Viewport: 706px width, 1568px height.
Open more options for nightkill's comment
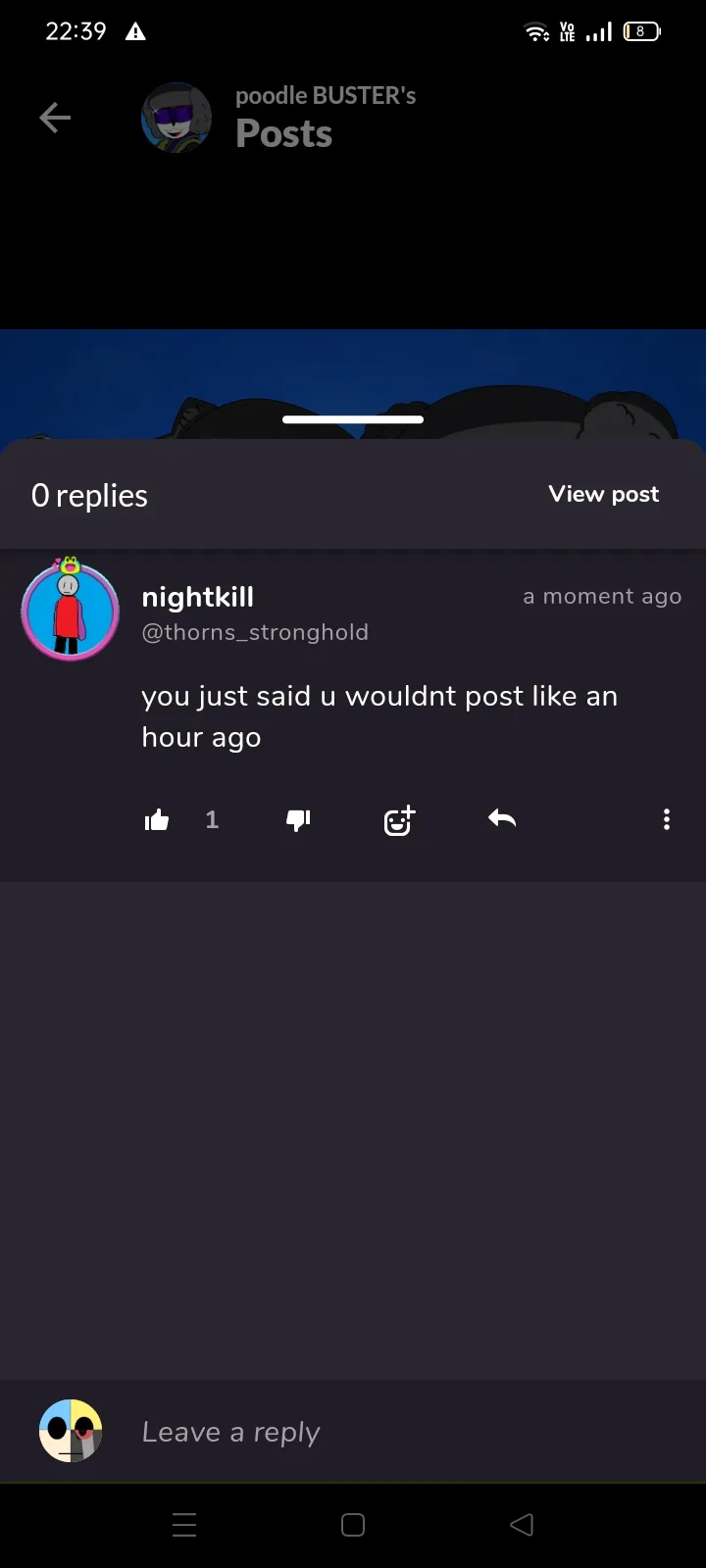pos(667,820)
